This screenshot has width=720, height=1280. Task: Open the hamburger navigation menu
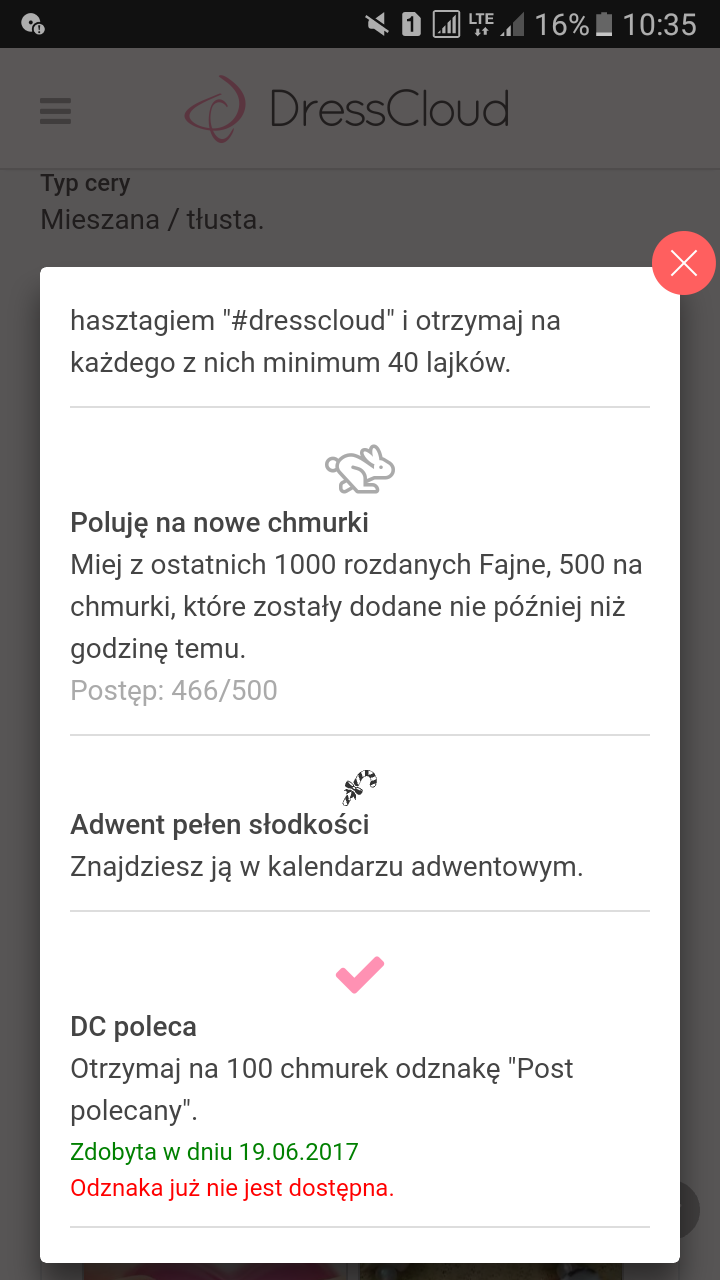[x=55, y=111]
